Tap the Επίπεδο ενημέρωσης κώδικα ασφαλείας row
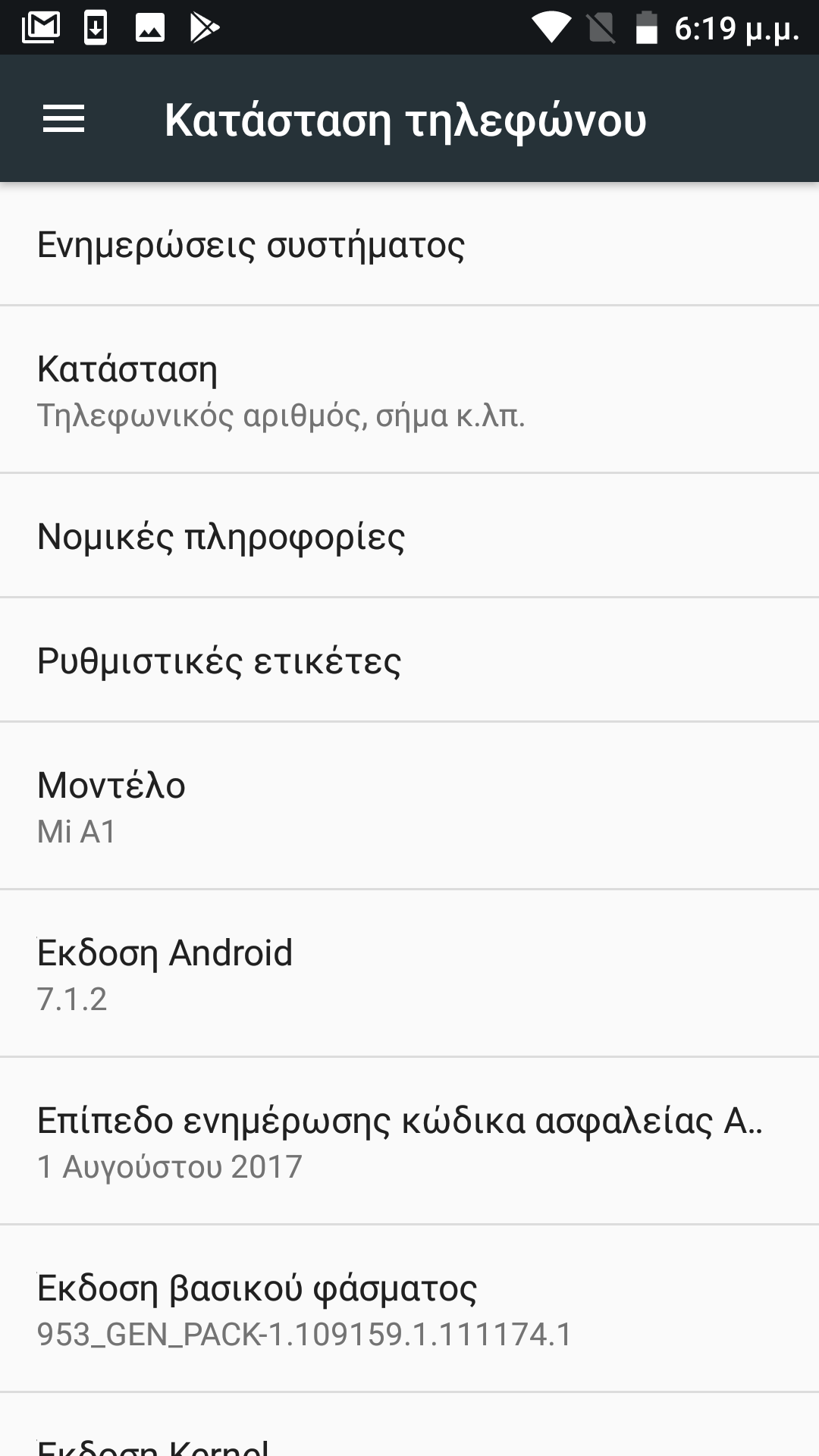The image size is (819, 1456). (x=409, y=1141)
